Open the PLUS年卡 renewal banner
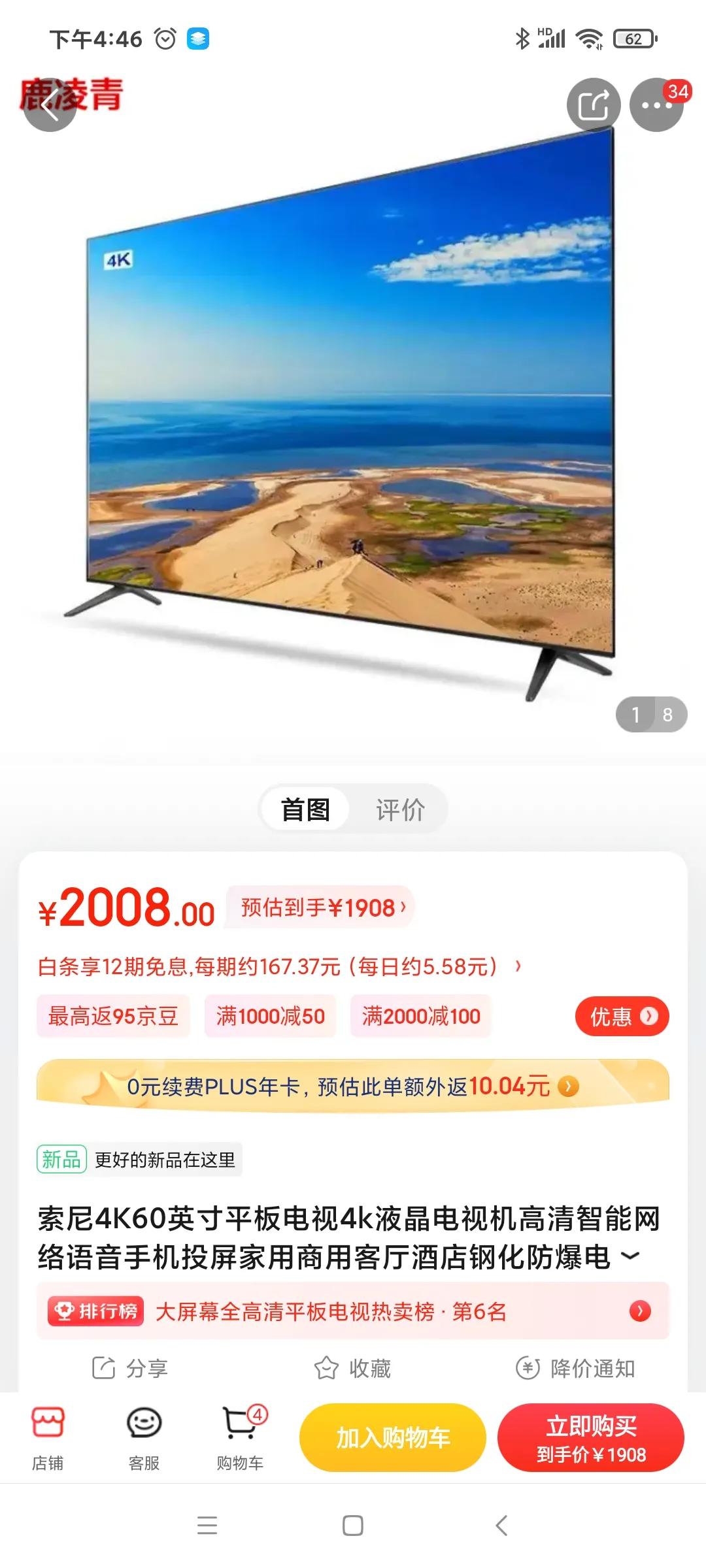 352,1086
